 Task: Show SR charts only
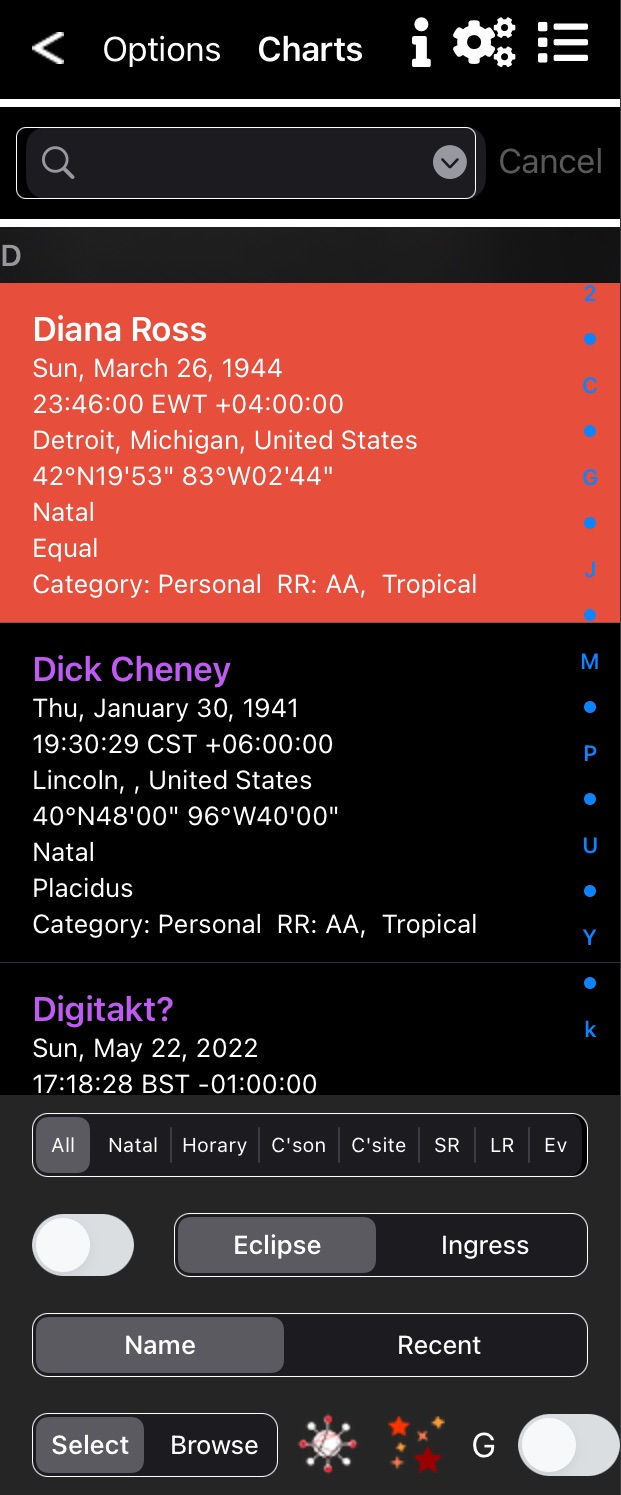(x=447, y=1145)
